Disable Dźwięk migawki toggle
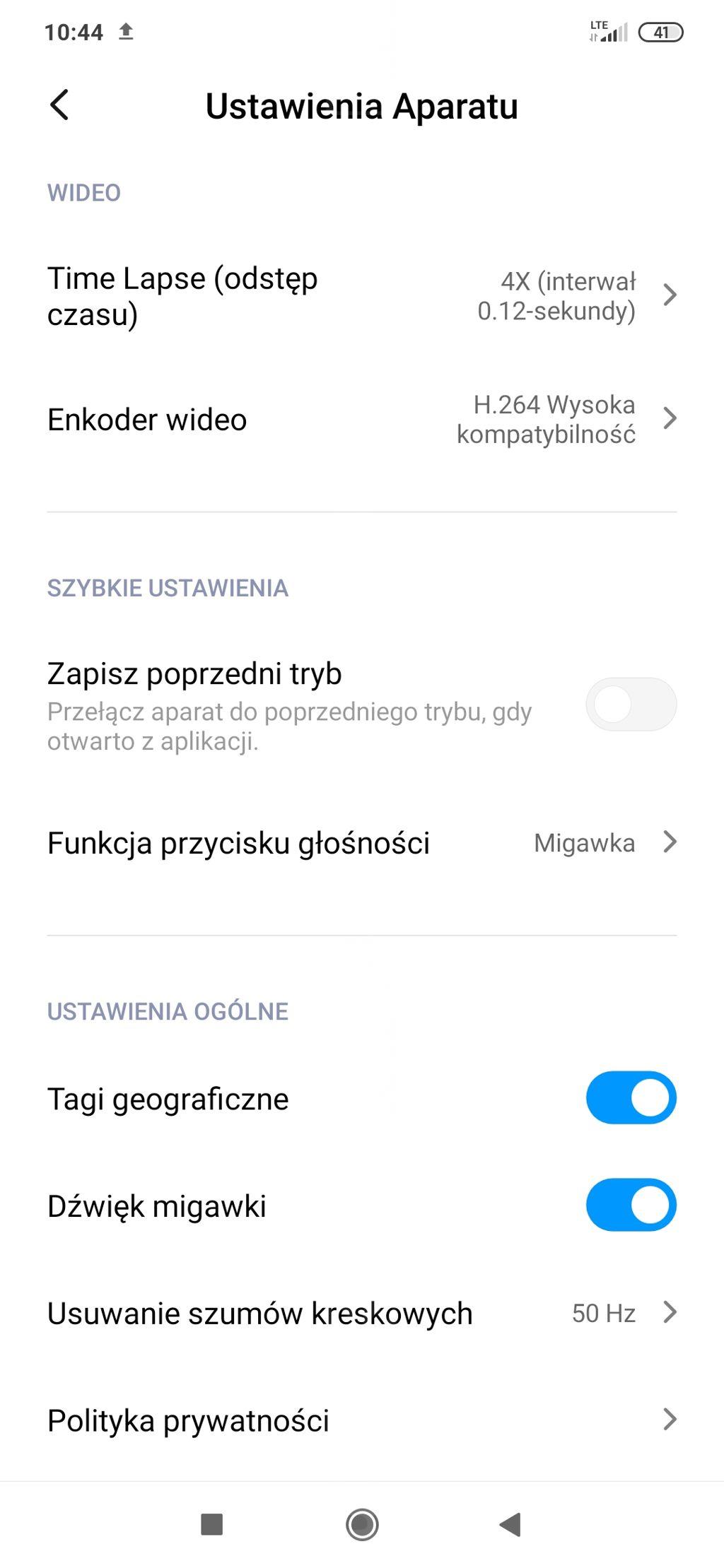 tap(631, 1205)
